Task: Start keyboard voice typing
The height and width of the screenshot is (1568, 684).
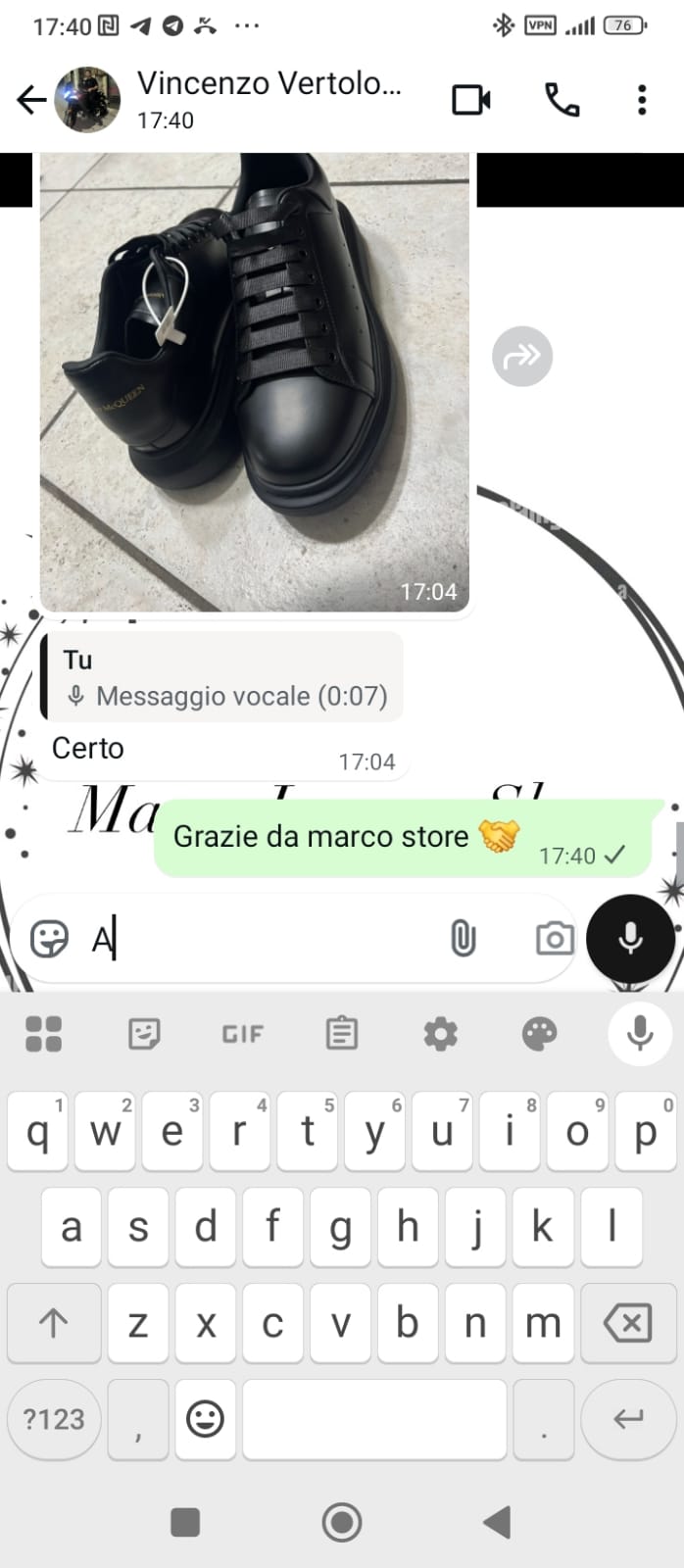Action: 640,1033
